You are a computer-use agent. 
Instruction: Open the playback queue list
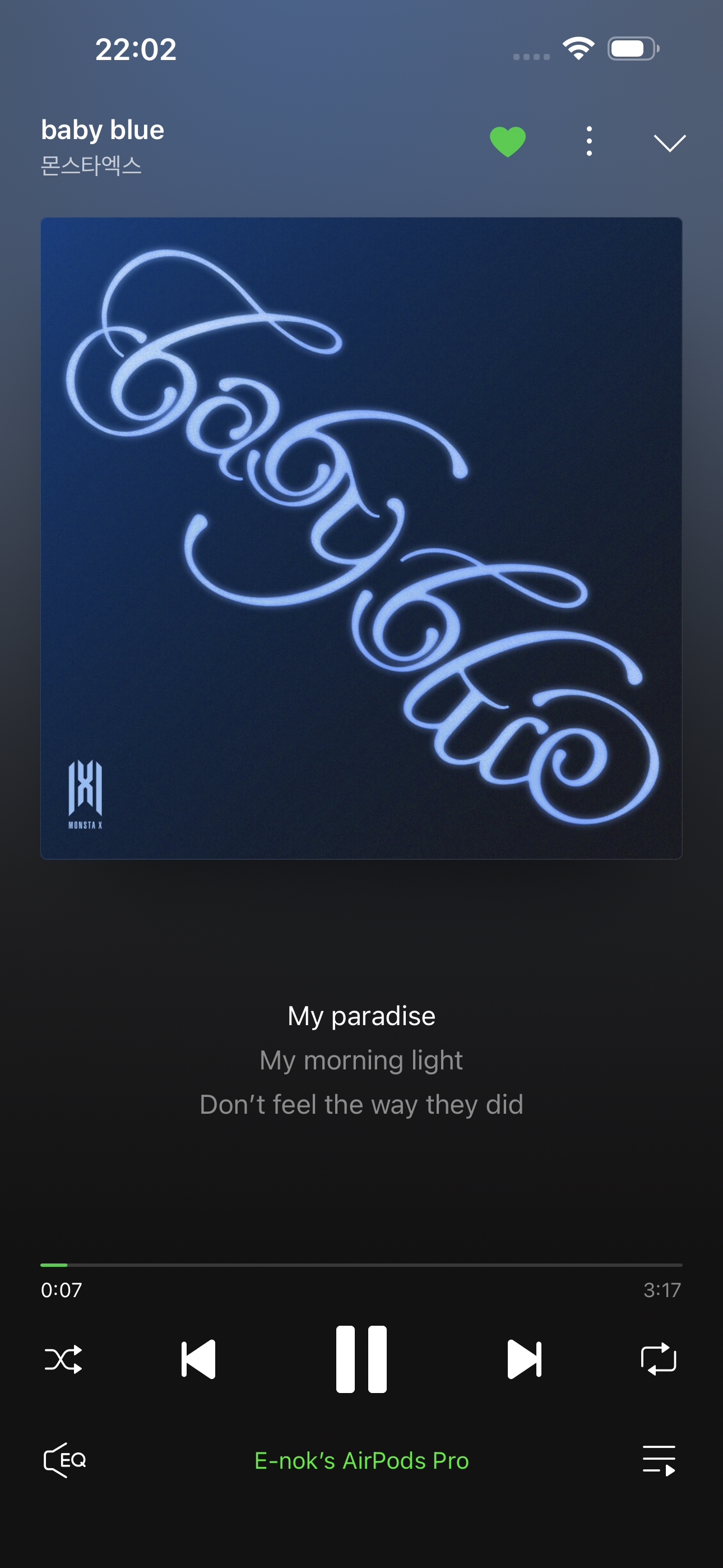[659, 1460]
